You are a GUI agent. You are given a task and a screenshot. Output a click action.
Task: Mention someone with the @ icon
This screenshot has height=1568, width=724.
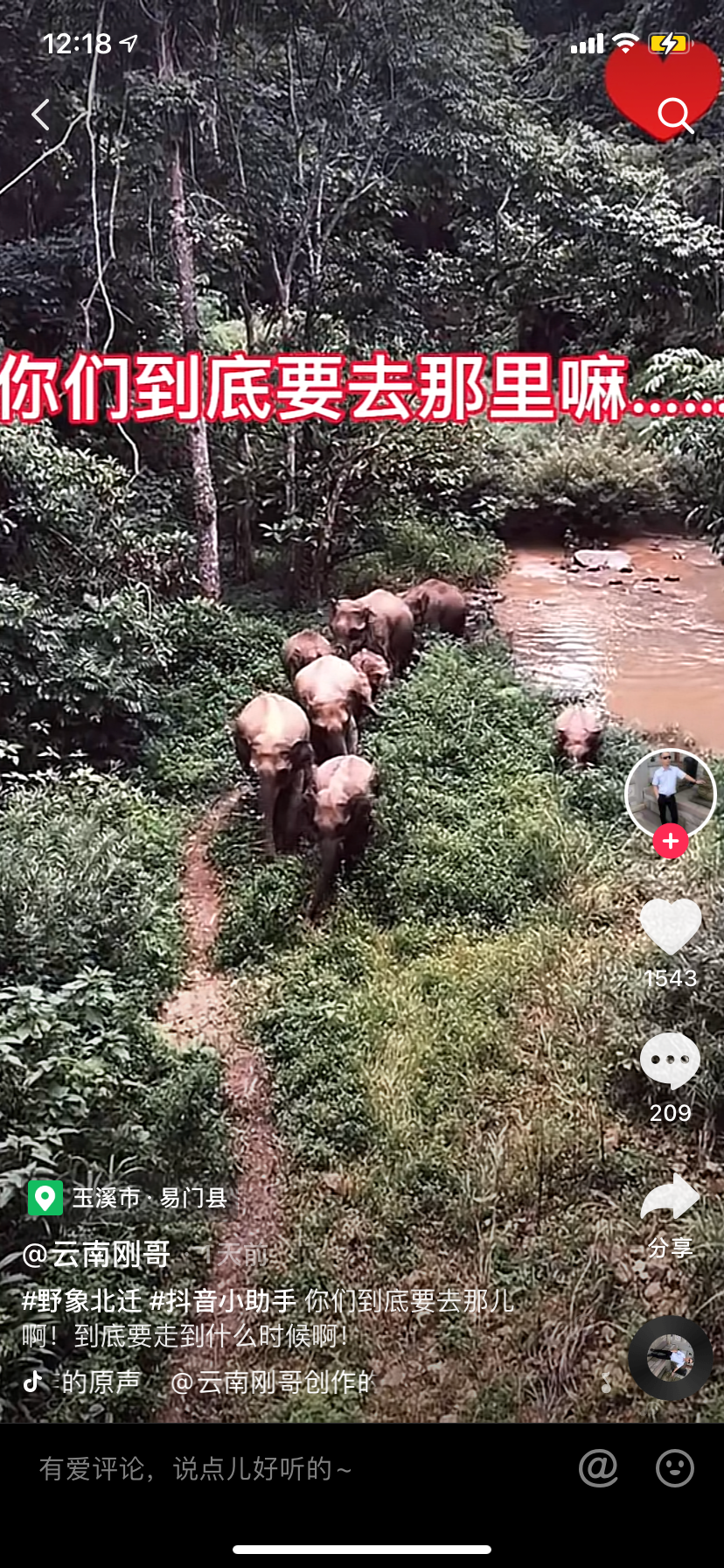point(598,1468)
